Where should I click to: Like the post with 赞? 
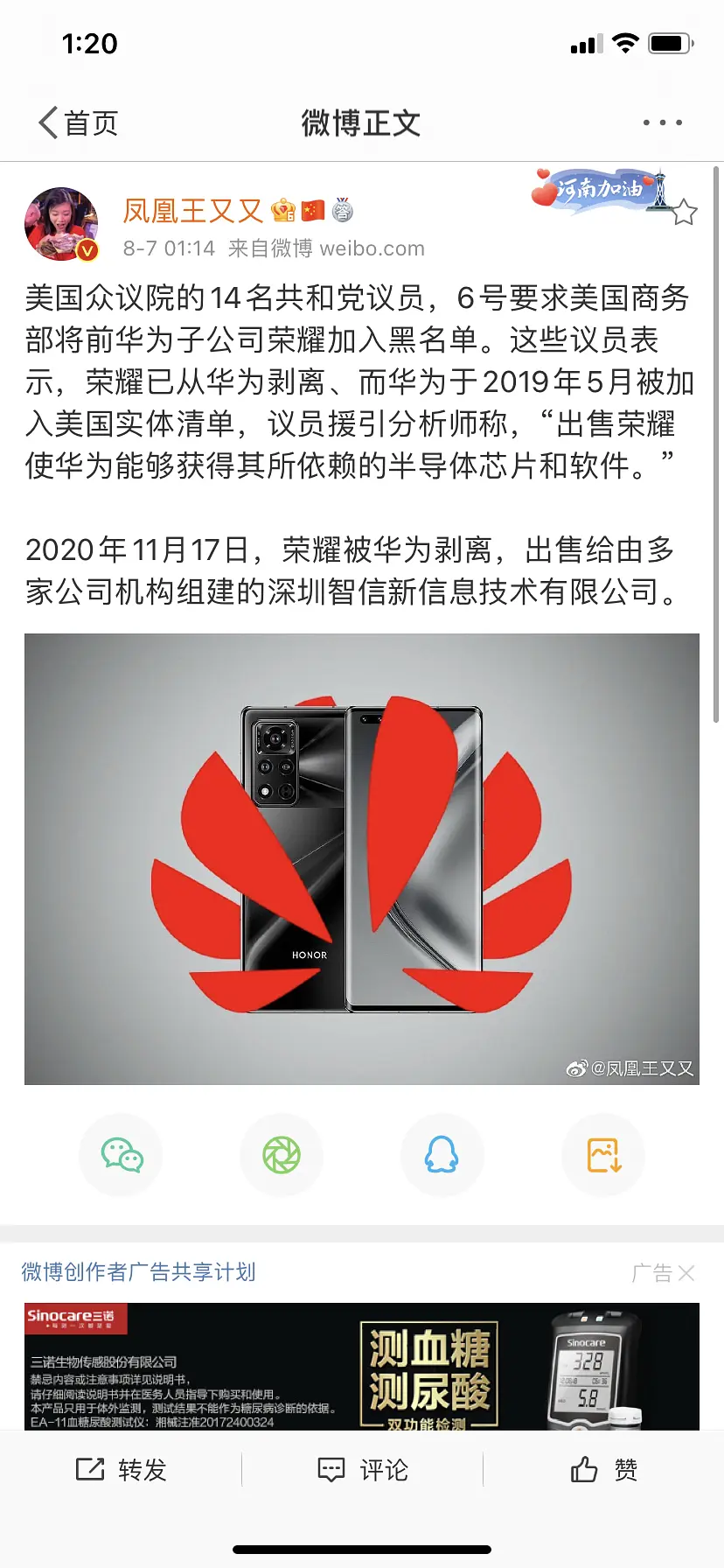tap(603, 1469)
